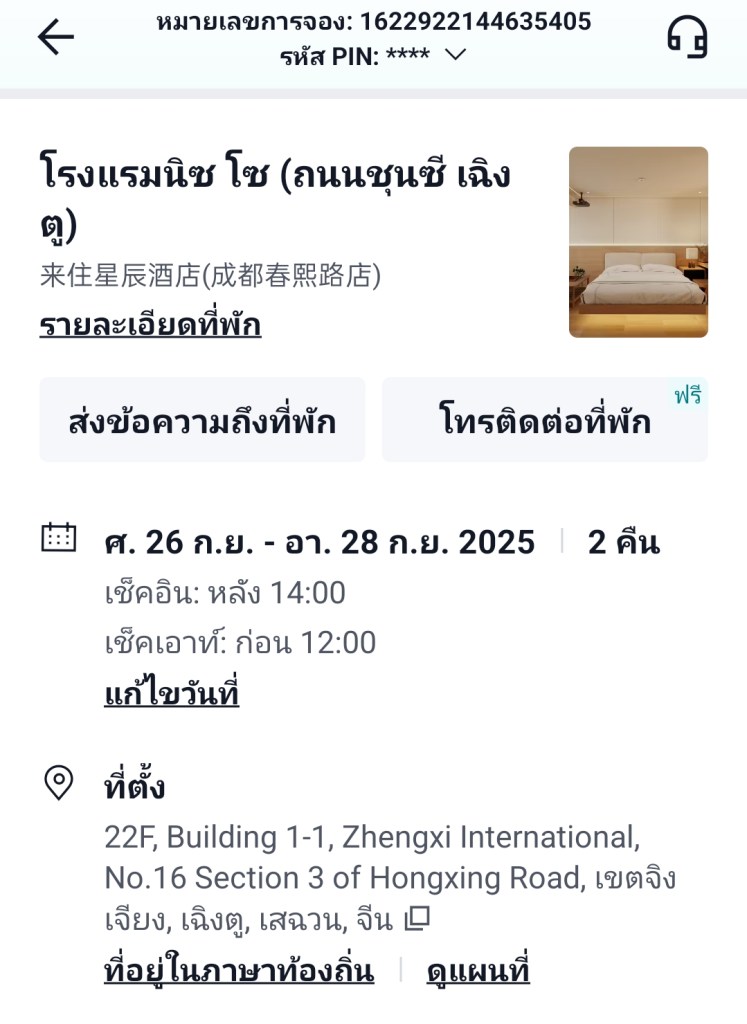Tap the hotel room photo thumbnail
Image resolution: width=747 pixels, height=1024 pixels.
(x=638, y=242)
